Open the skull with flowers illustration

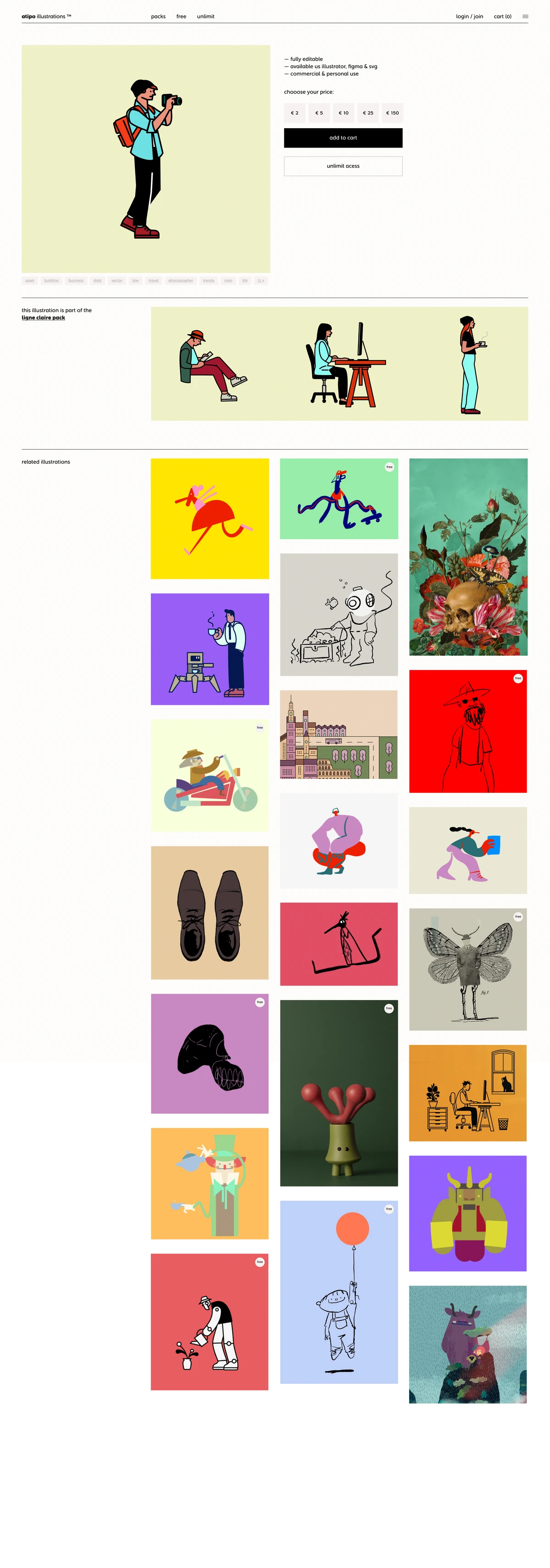468,557
